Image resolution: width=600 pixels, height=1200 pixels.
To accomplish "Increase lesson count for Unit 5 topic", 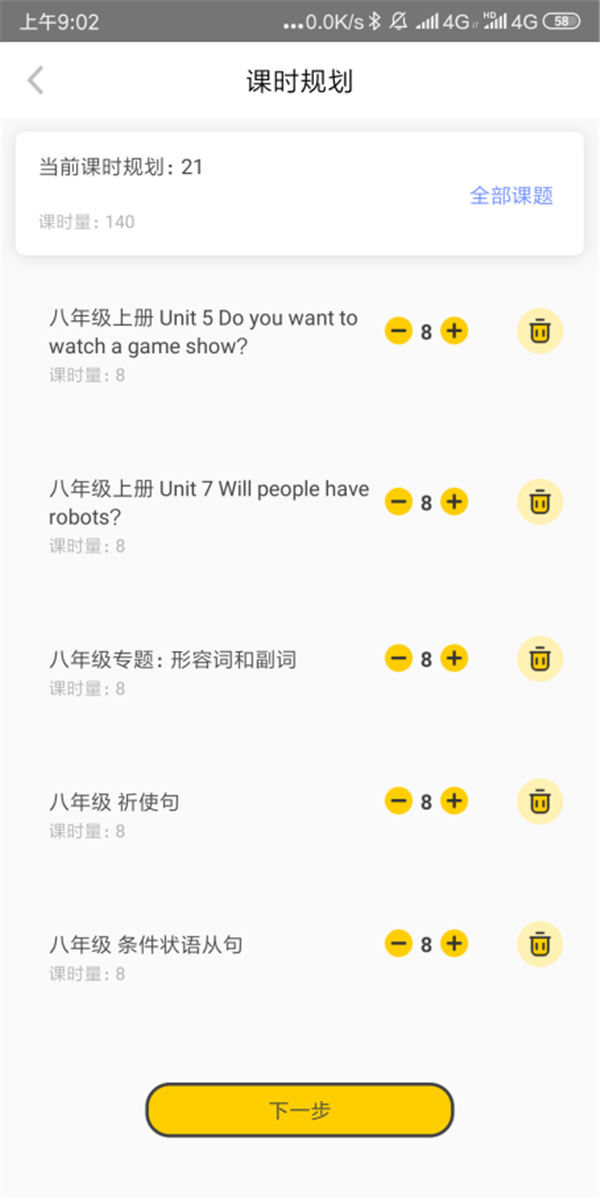I will click(454, 331).
